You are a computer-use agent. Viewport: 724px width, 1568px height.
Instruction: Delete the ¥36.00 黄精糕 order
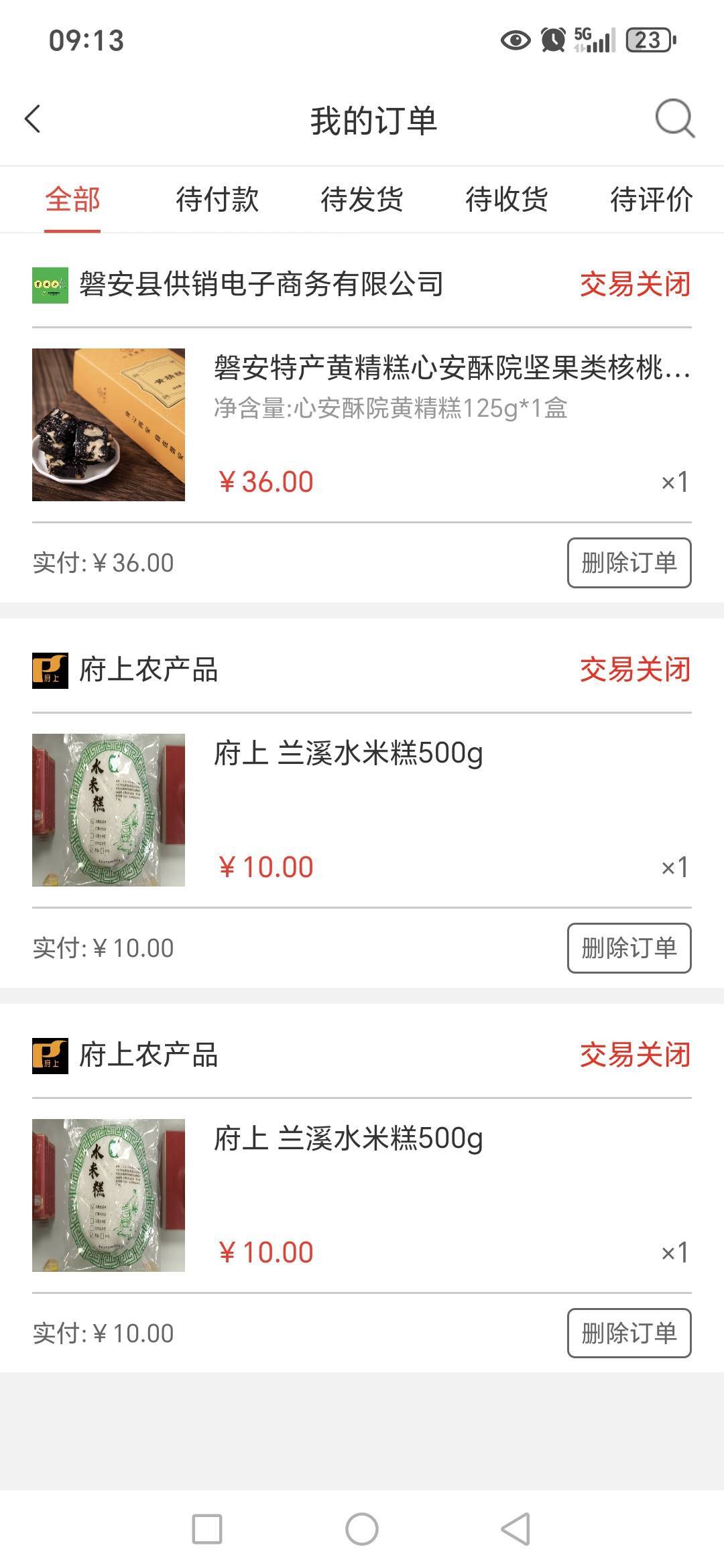pyautogui.click(x=629, y=563)
